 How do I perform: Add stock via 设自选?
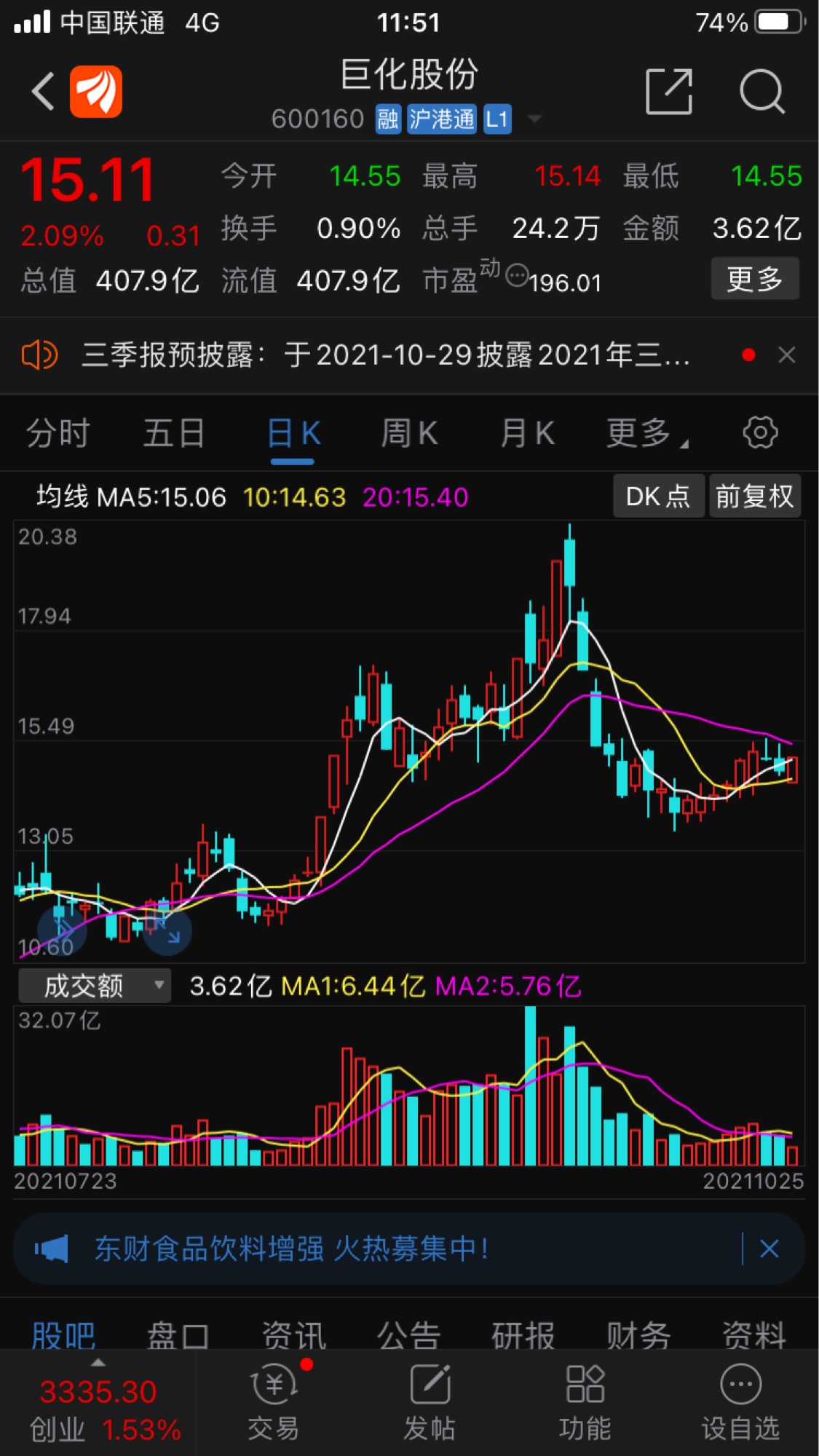click(x=740, y=1403)
